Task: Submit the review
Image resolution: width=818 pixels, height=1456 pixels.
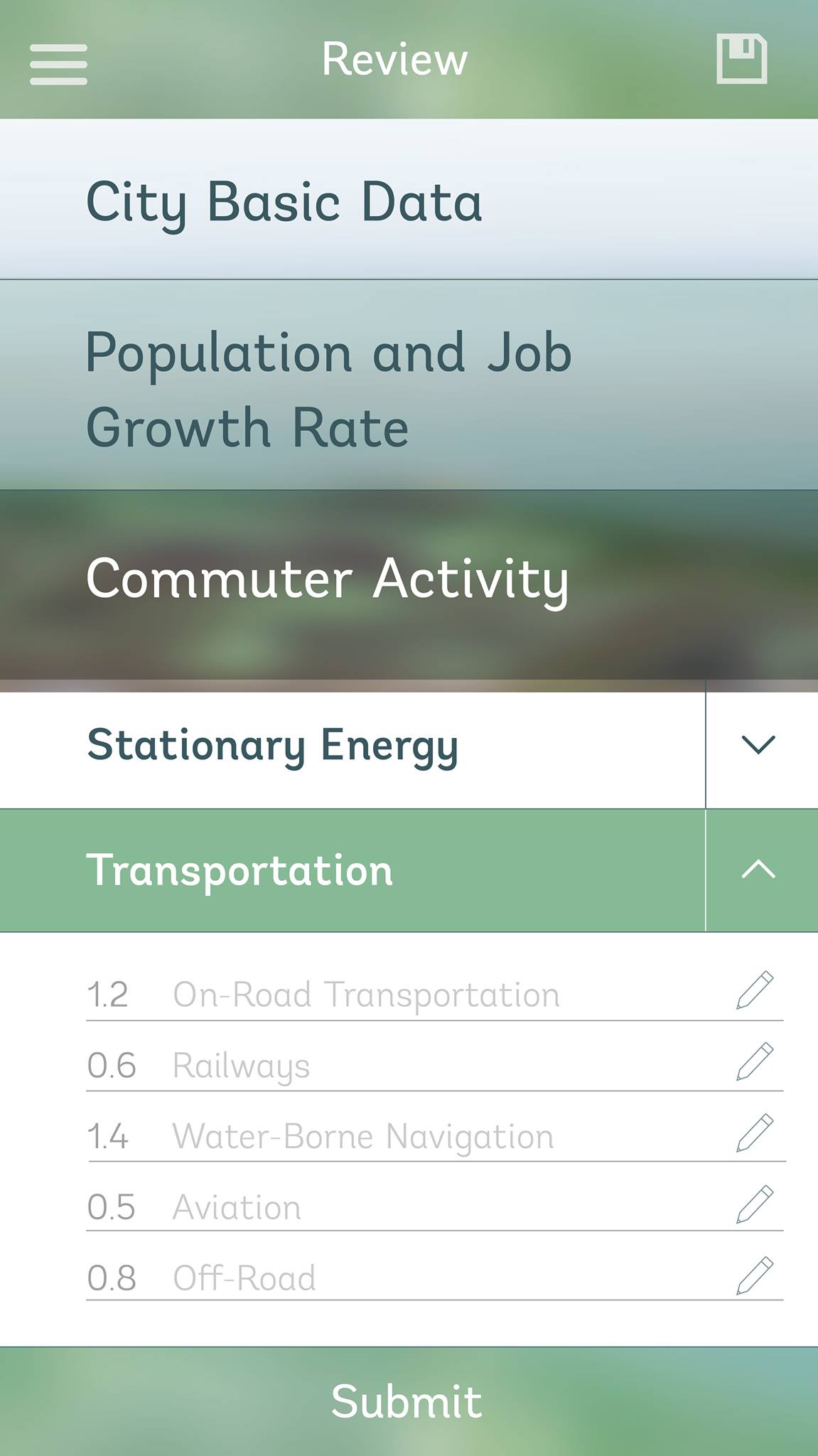Action: pyautogui.click(x=407, y=1401)
